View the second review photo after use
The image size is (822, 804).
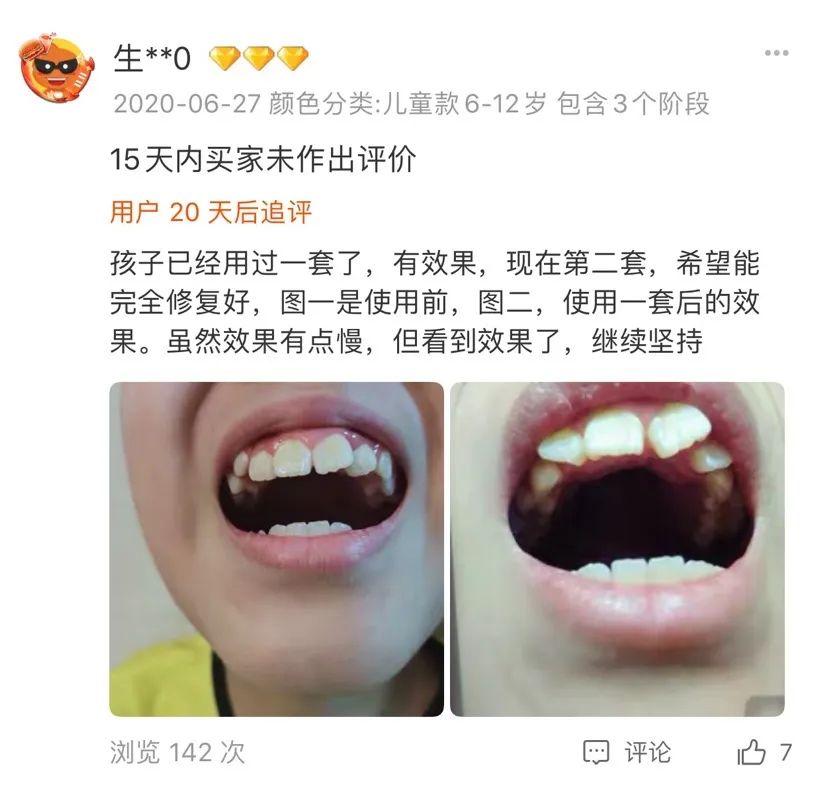(x=617, y=549)
